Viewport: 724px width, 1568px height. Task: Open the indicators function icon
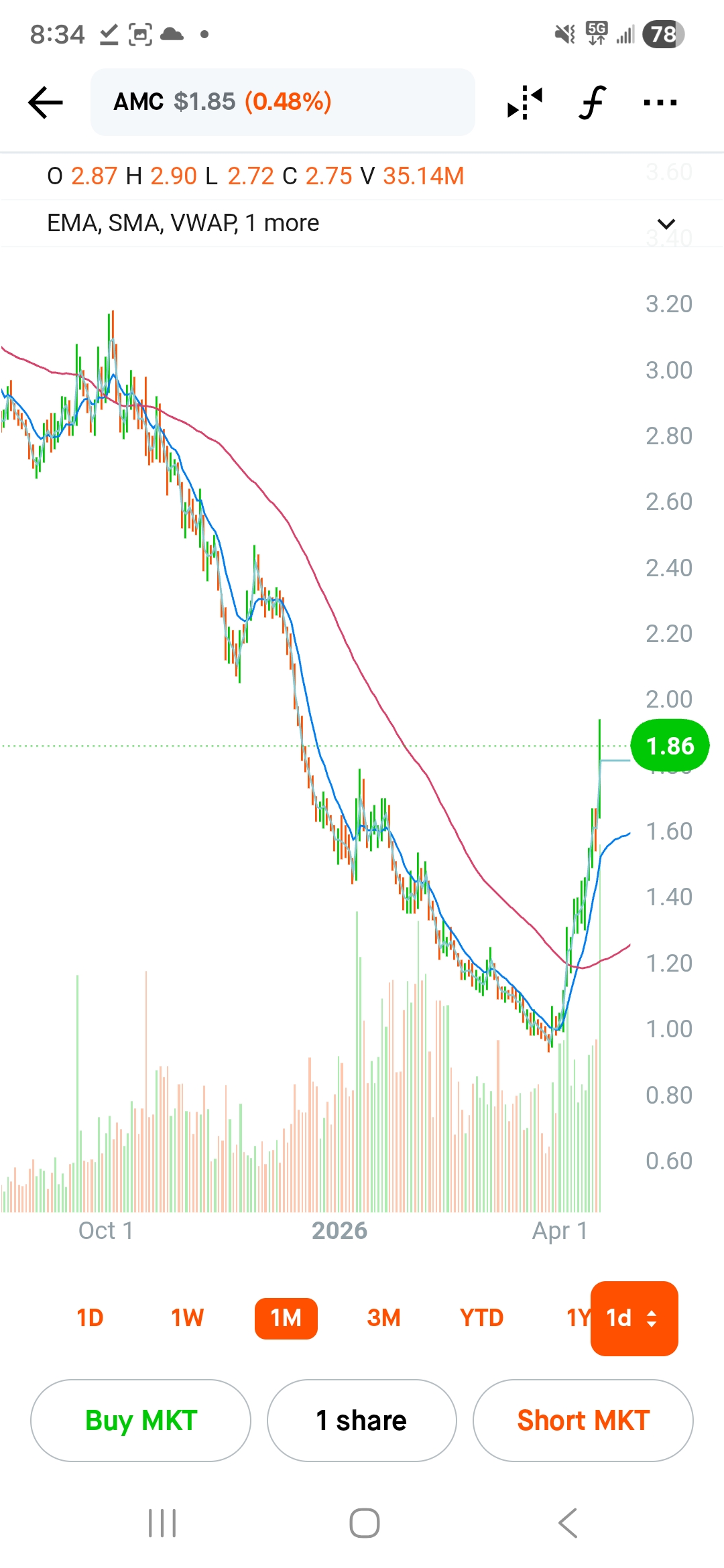coord(593,103)
